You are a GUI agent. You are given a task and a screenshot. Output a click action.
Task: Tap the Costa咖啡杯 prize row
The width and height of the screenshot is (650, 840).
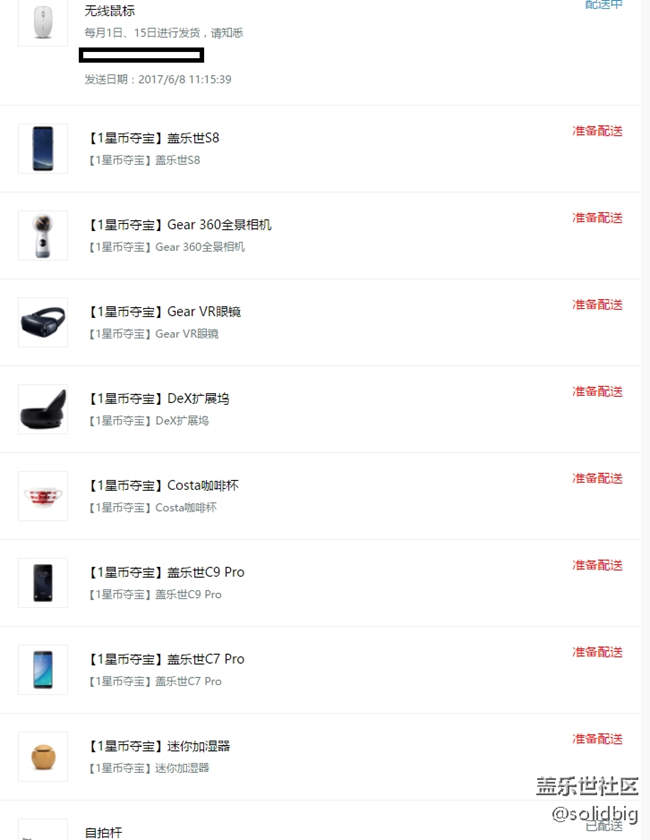point(163,486)
